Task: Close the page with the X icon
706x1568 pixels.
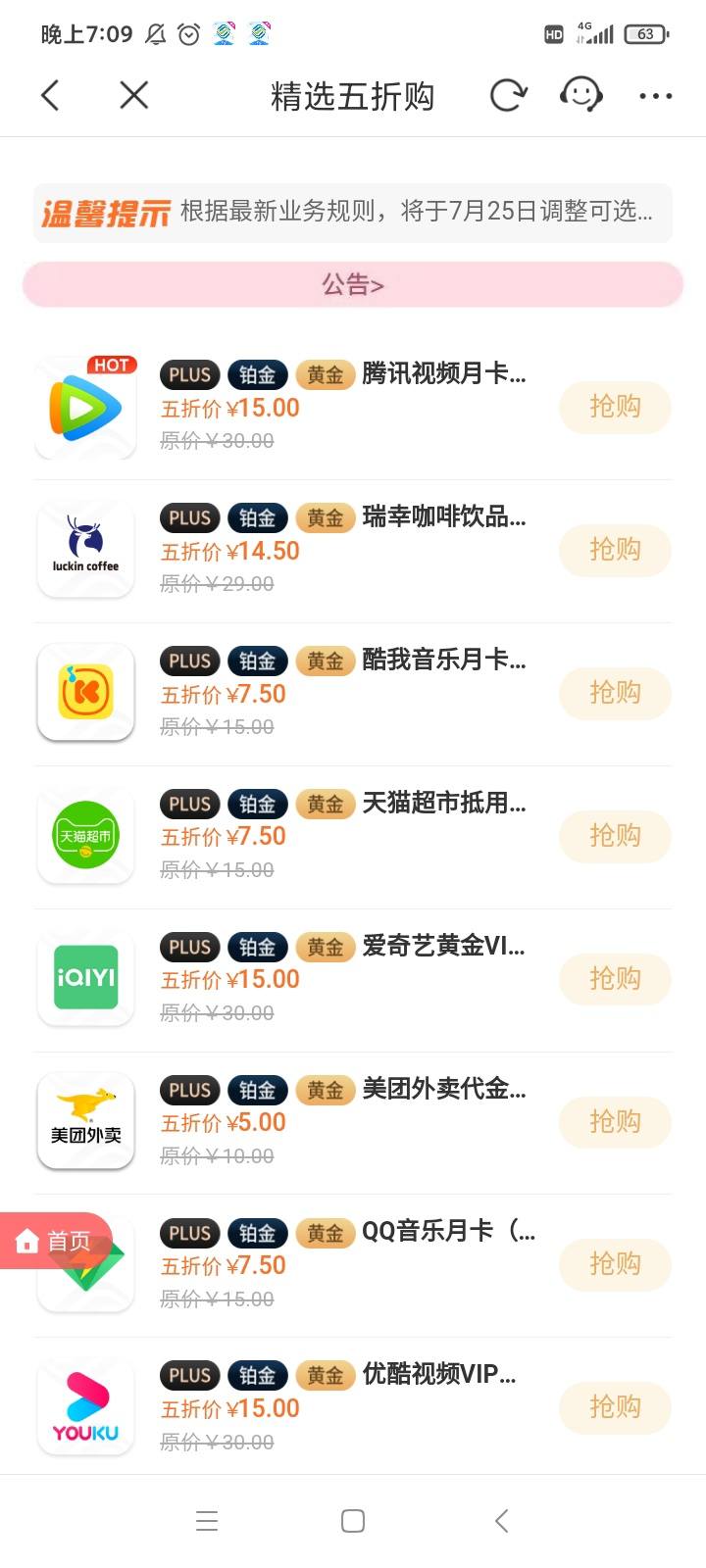Action: pyautogui.click(x=133, y=95)
